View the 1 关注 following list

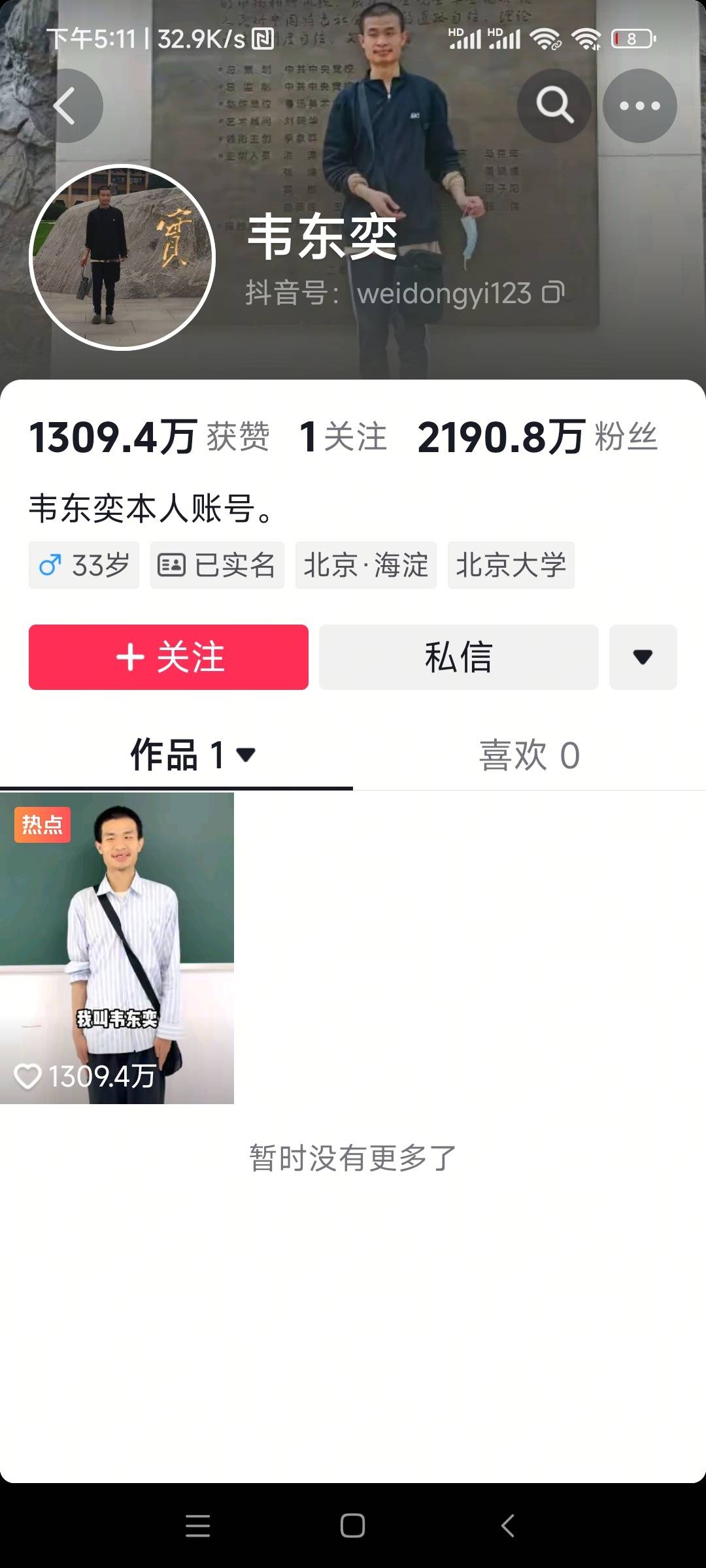click(343, 436)
